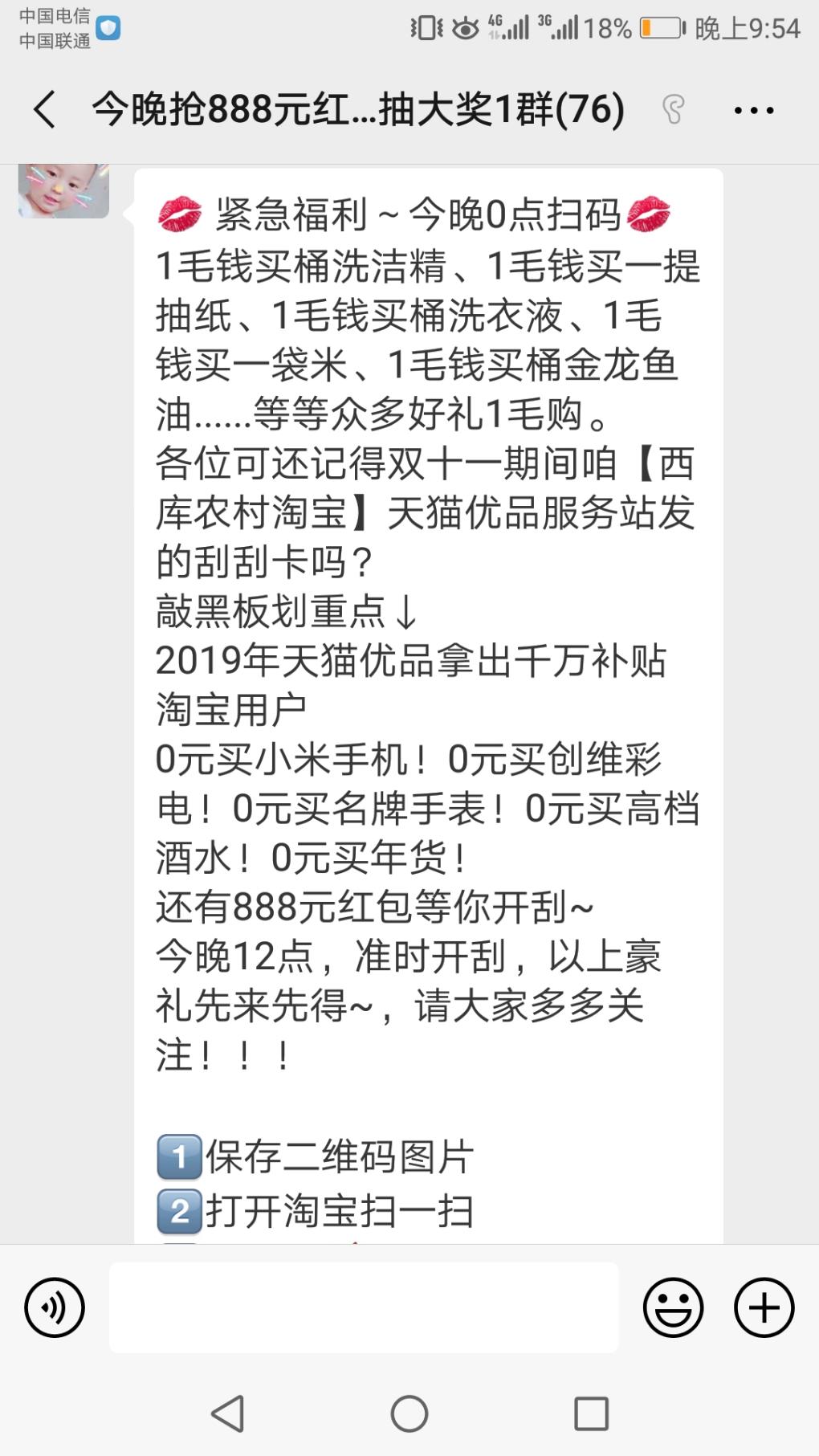Image resolution: width=819 pixels, height=1456 pixels.
Task: Tap the sender's avatar photo
Action: point(63,191)
